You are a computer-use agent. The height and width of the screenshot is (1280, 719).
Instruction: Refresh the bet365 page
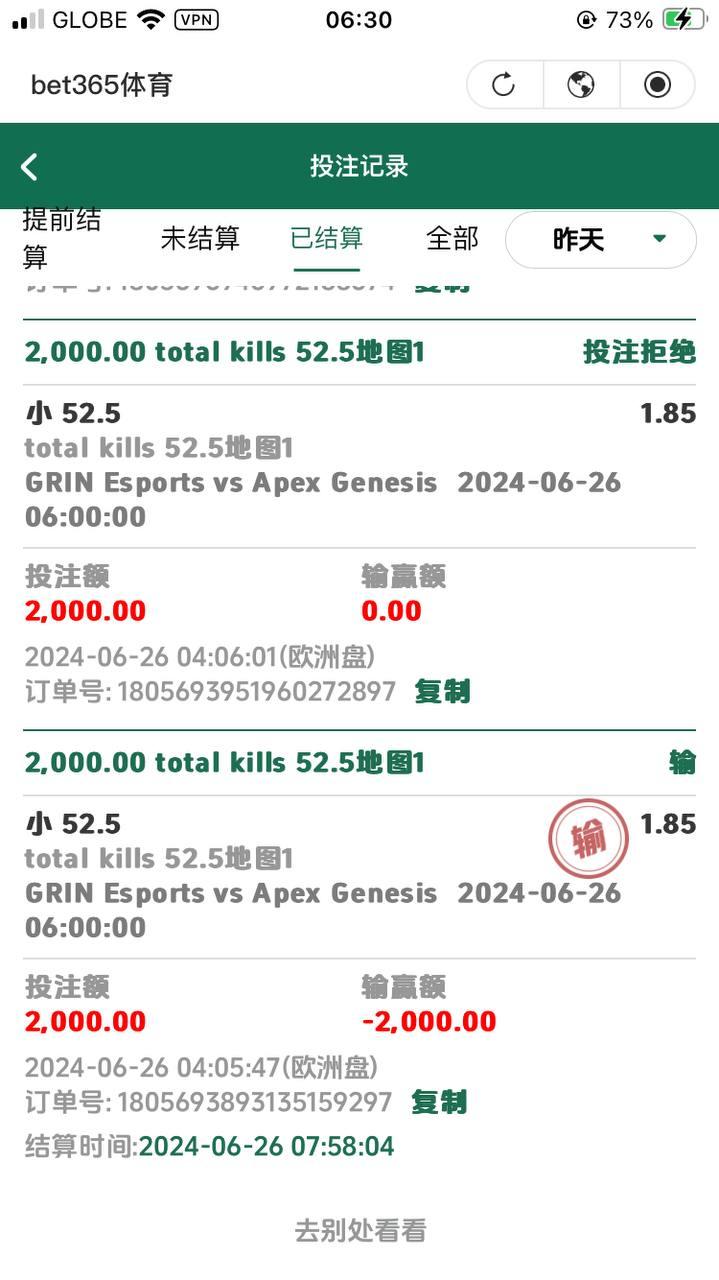click(x=504, y=85)
